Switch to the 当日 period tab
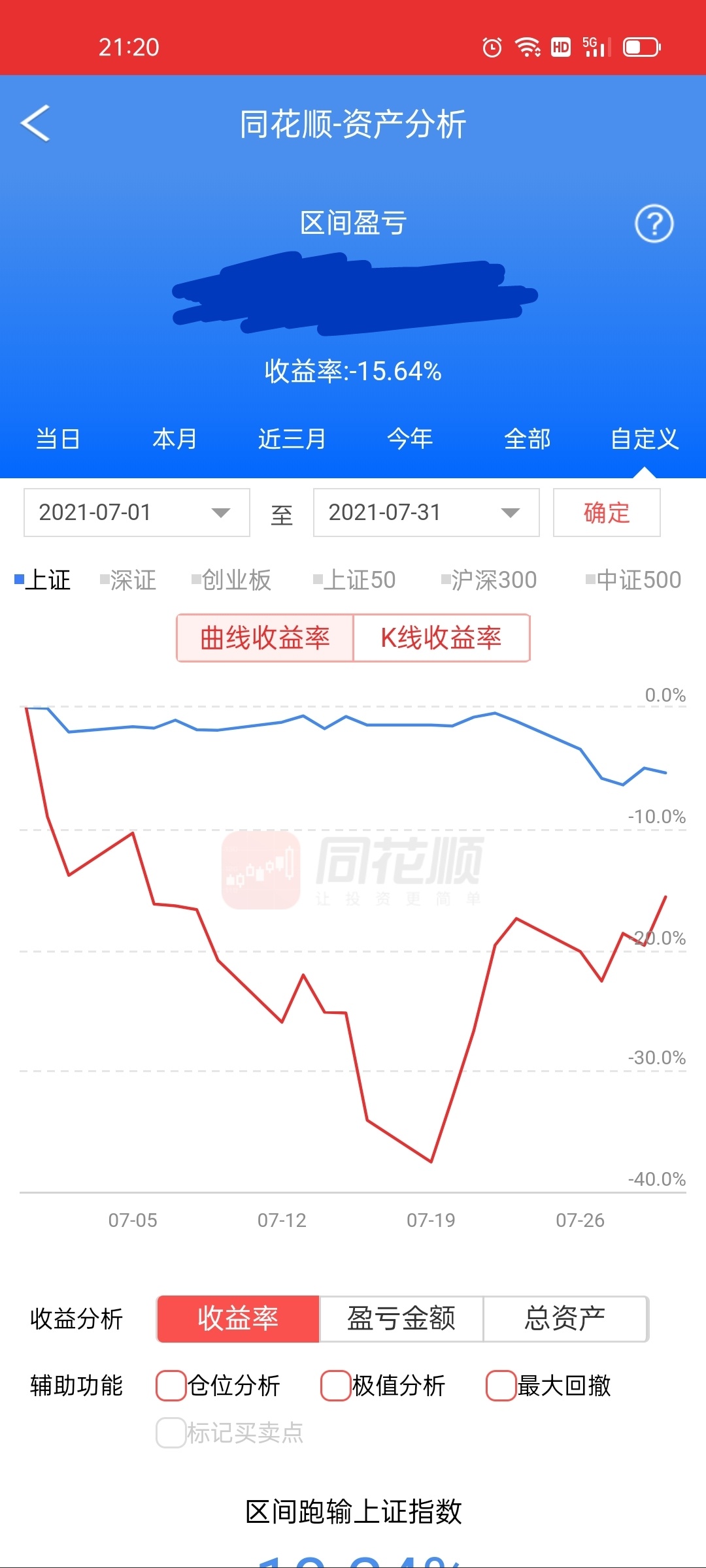The width and height of the screenshot is (706, 1568). pos(58,439)
